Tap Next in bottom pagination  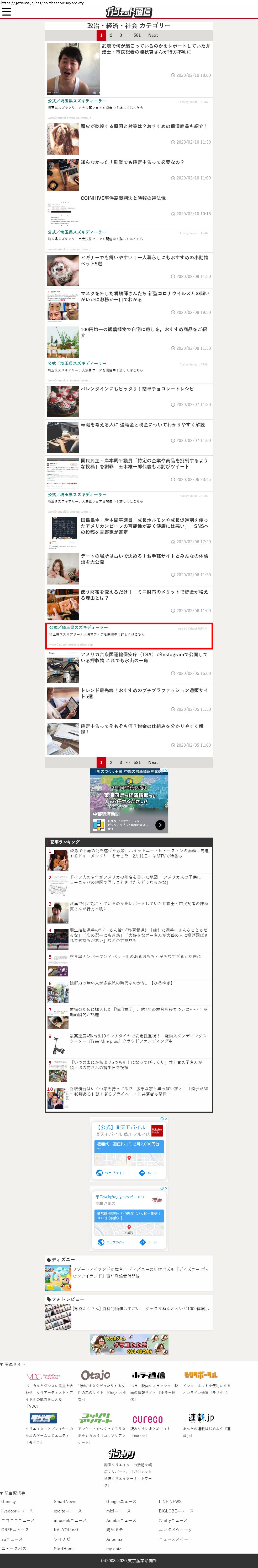152,762
